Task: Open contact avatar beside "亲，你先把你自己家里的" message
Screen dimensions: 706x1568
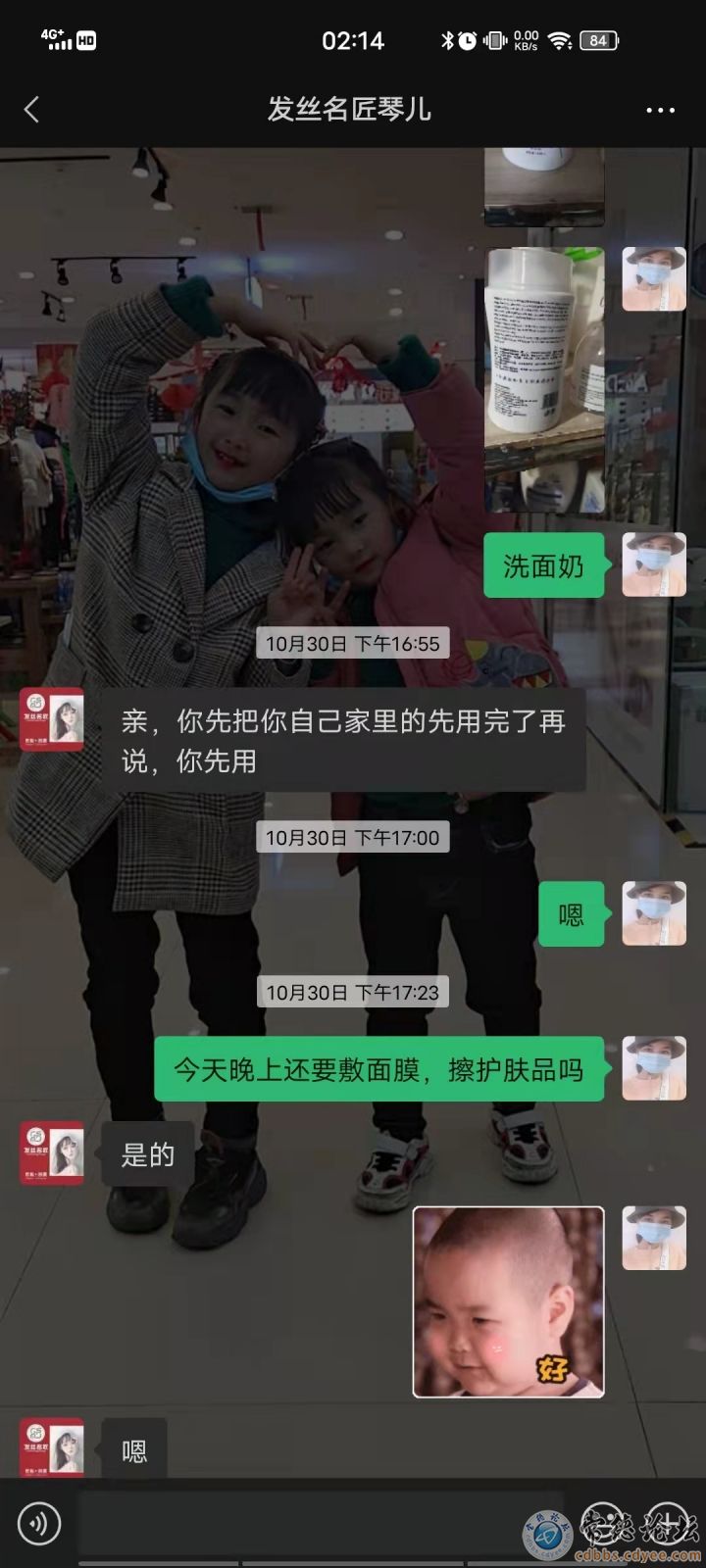Action: tap(52, 719)
